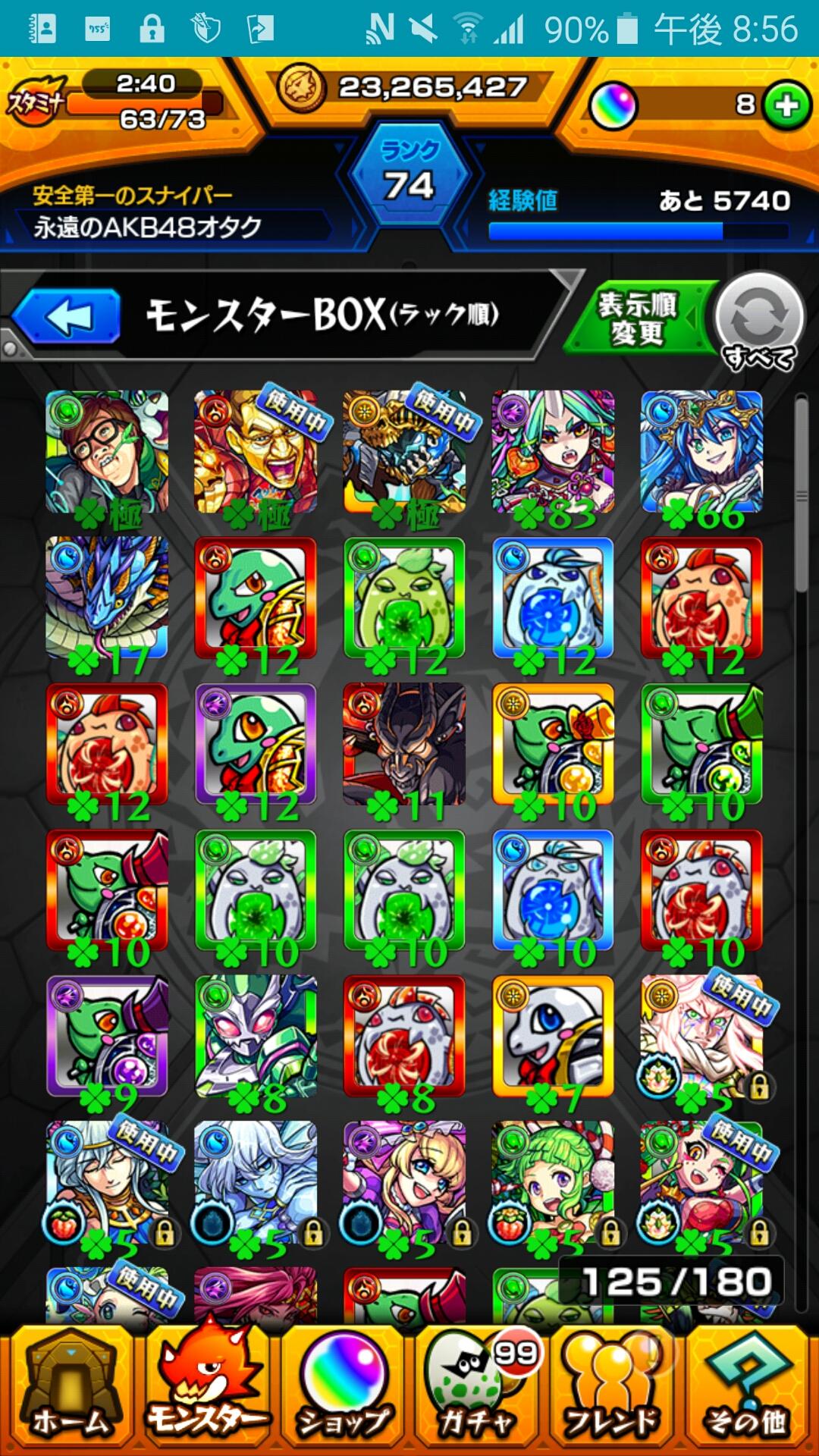The width and height of the screenshot is (819, 1456).
Task: Go back with the blue arrow button
Action: pyautogui.click(x=67, y=316)
